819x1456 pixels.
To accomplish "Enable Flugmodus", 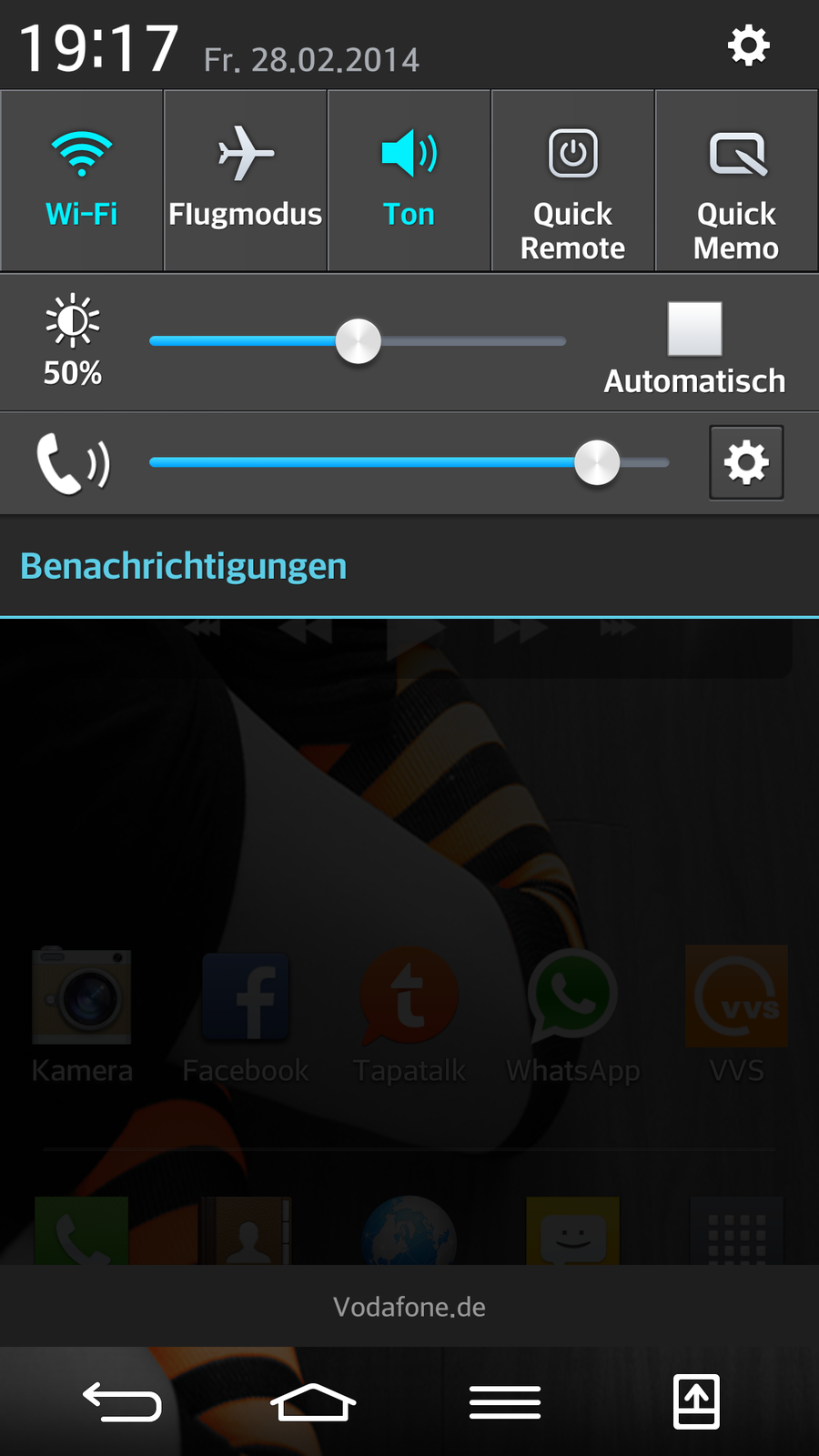I will pyautogui.click(x=246, y=180).
